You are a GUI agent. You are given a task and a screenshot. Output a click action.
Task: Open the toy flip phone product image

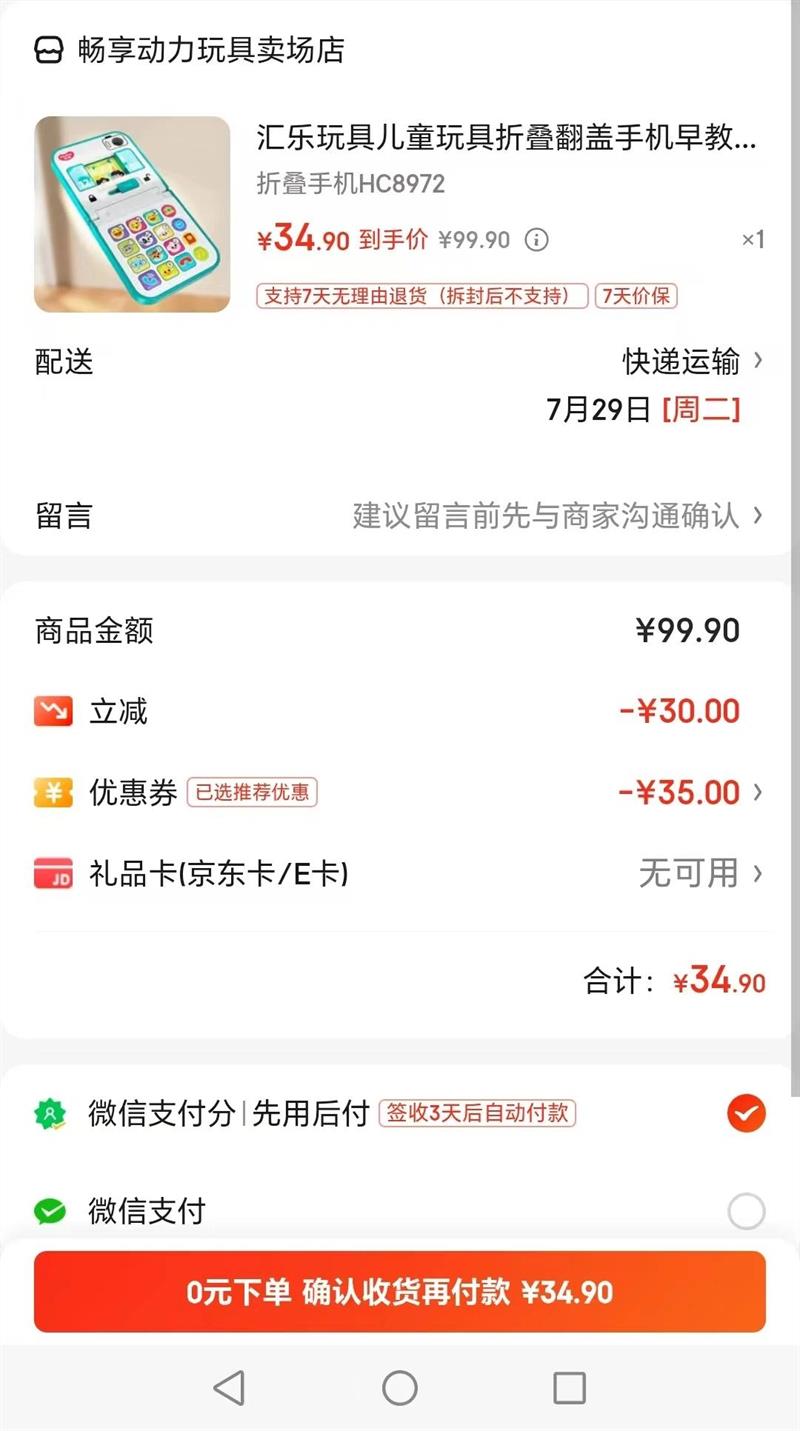132,214
